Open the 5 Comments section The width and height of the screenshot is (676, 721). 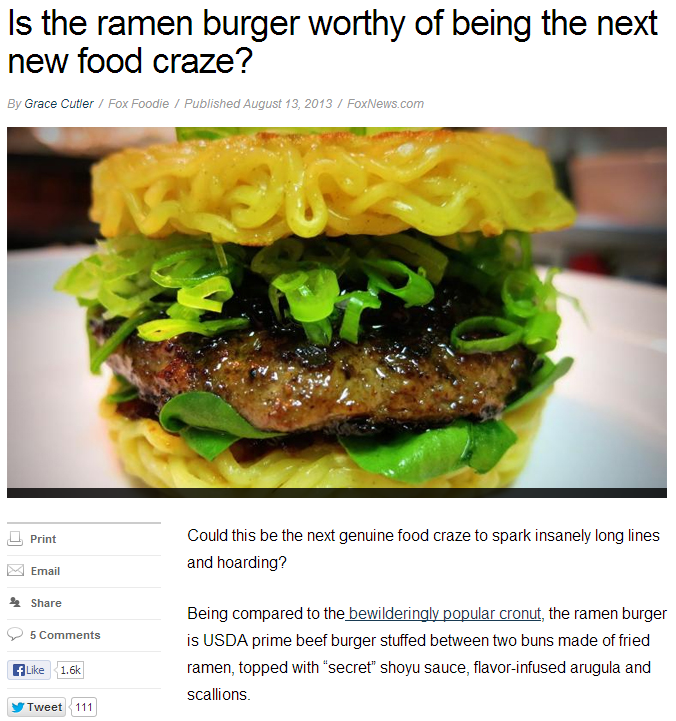[64, 635]
